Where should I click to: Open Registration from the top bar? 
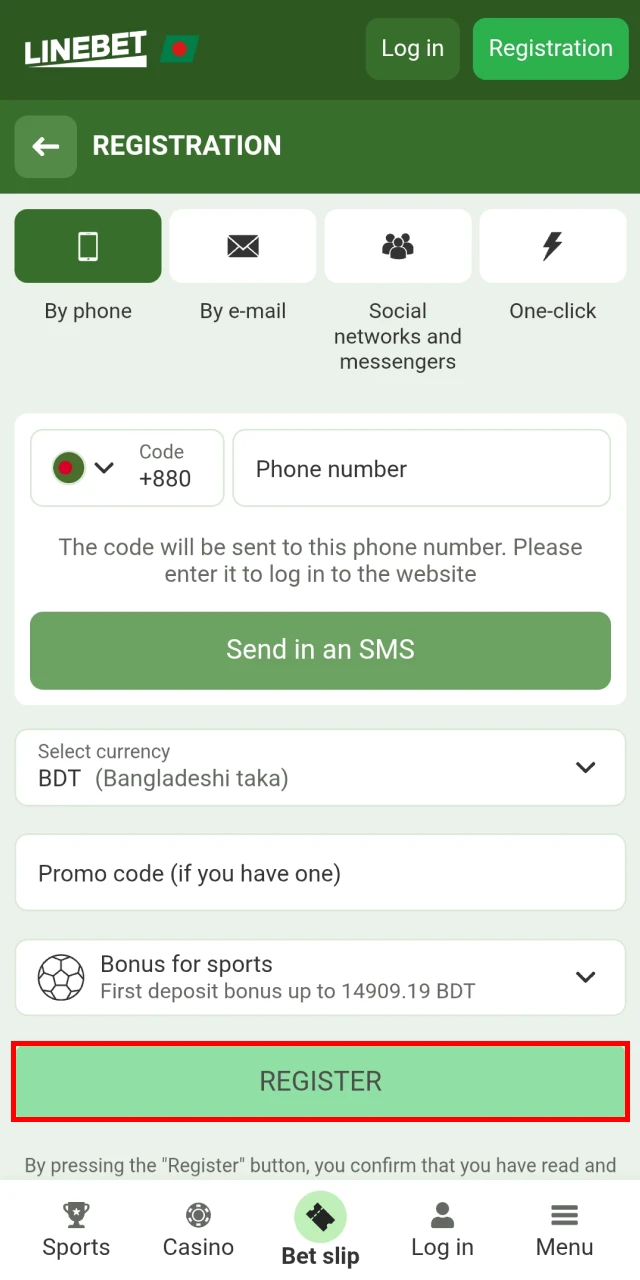(550, 49)
